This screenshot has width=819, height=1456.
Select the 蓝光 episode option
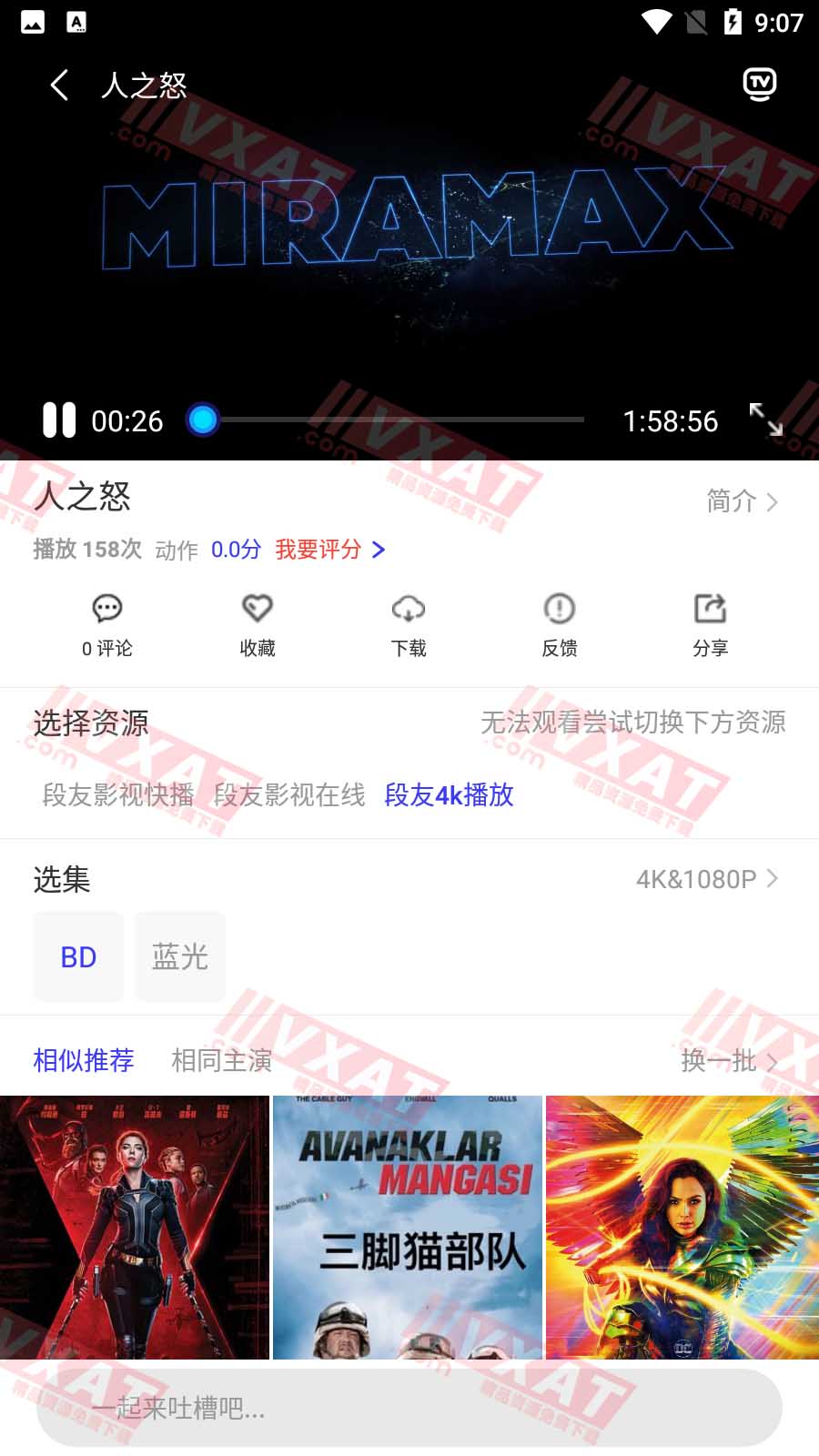(180, 956)
